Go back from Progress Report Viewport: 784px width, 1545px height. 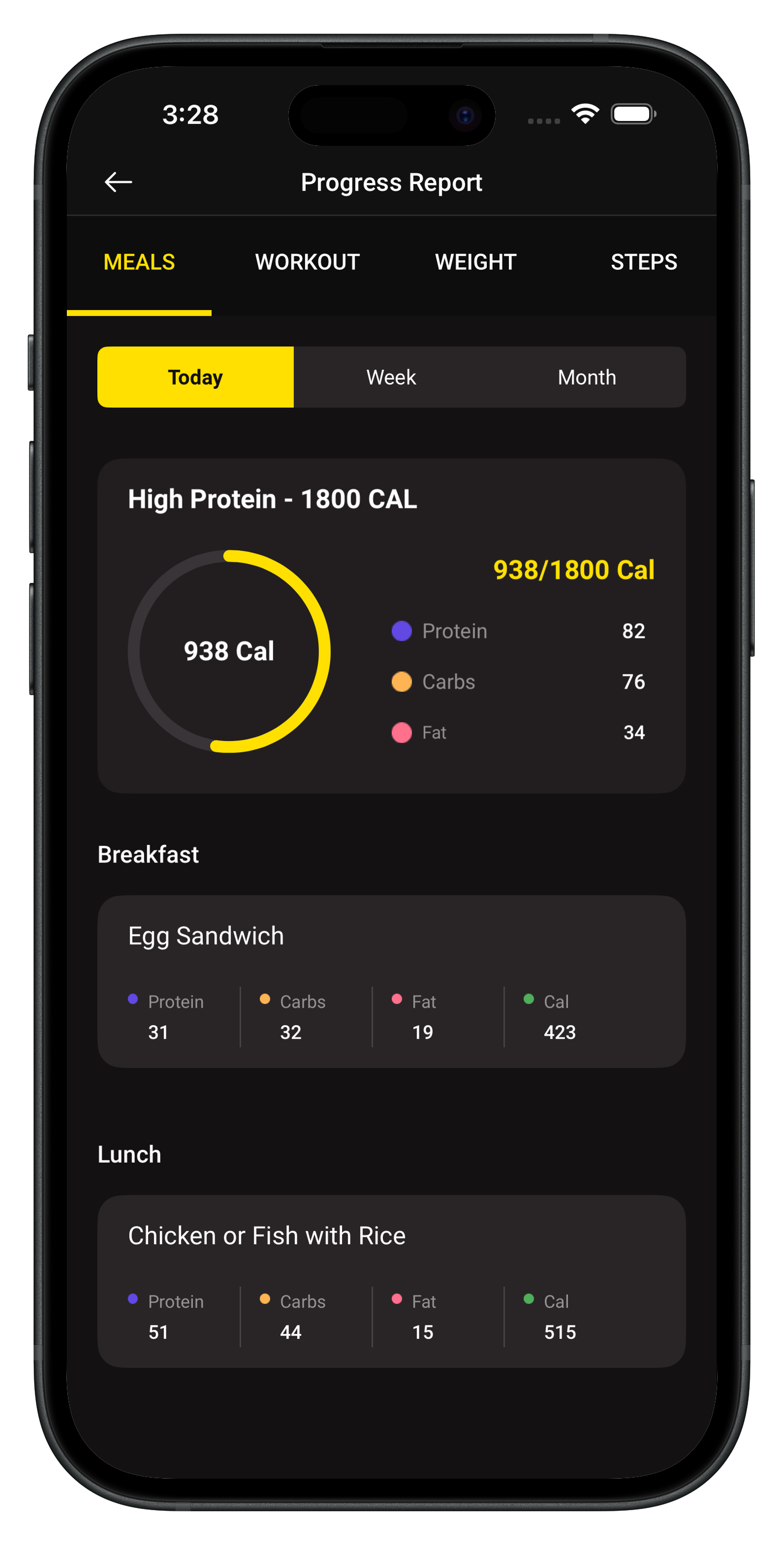pyautogui.click(x=118, y=182)
